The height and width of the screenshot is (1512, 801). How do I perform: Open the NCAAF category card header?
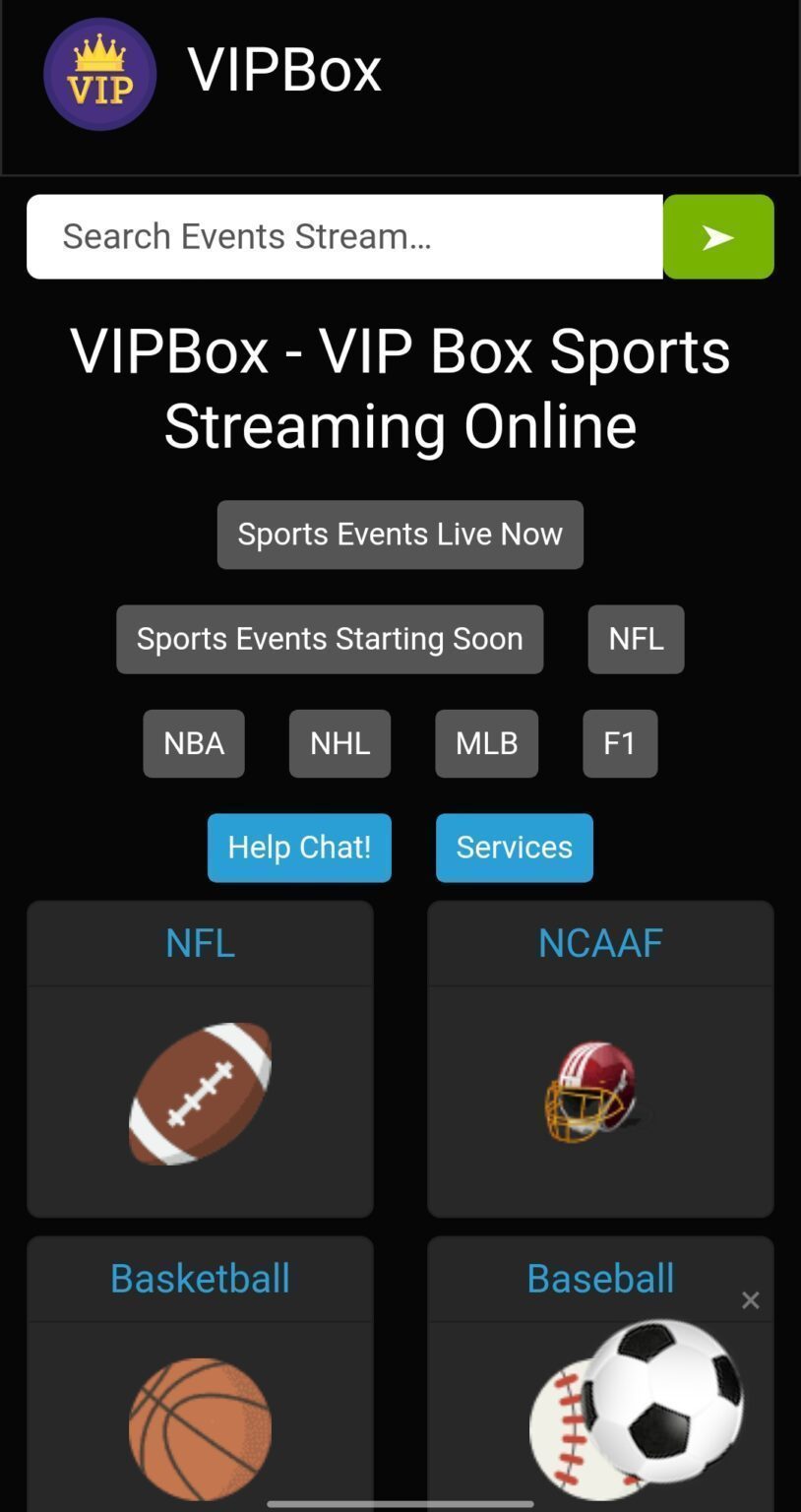click(600, 942)
